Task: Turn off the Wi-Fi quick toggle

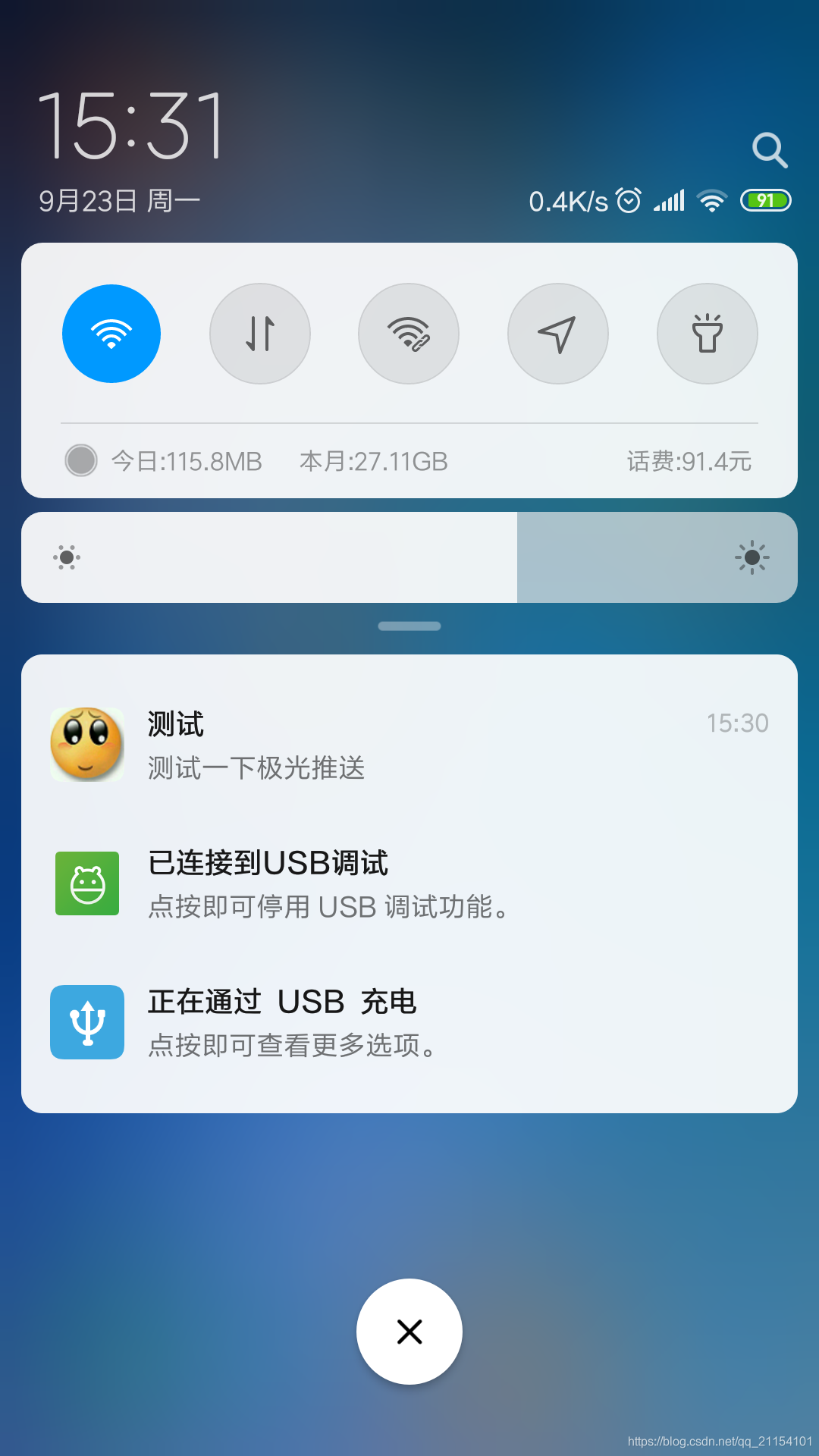Action: 111,334
